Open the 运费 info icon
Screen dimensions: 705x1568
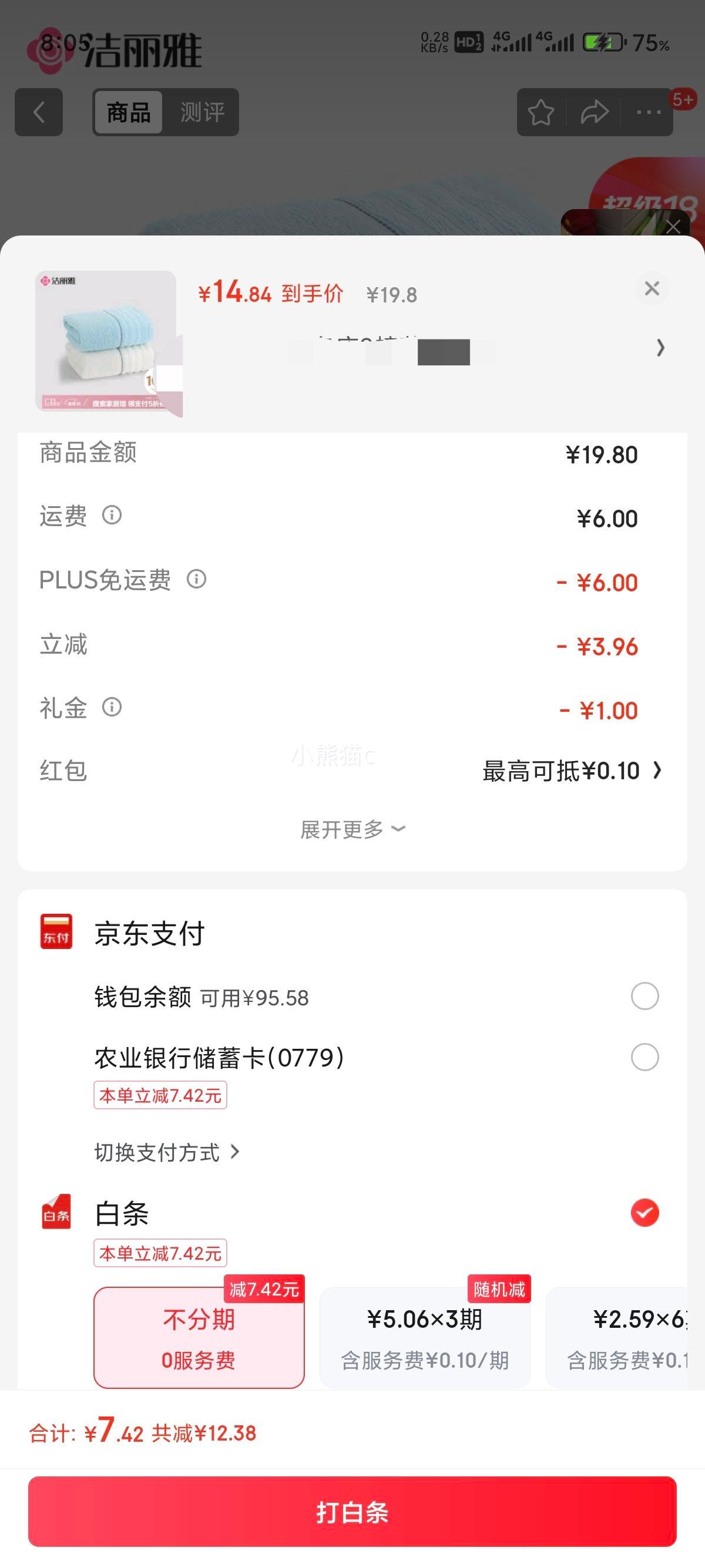click(x=112, y=515)
